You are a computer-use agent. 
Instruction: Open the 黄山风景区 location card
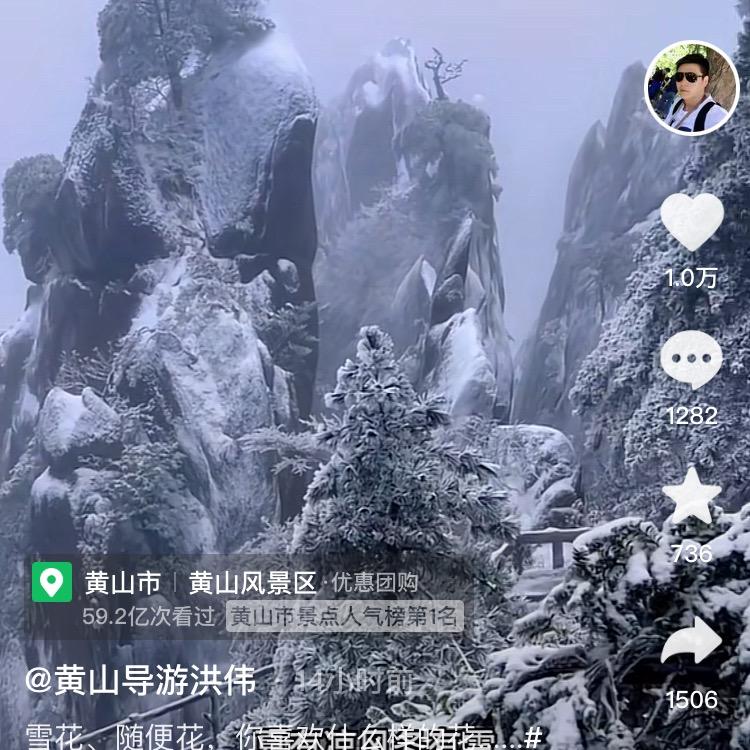click(252, 582)
